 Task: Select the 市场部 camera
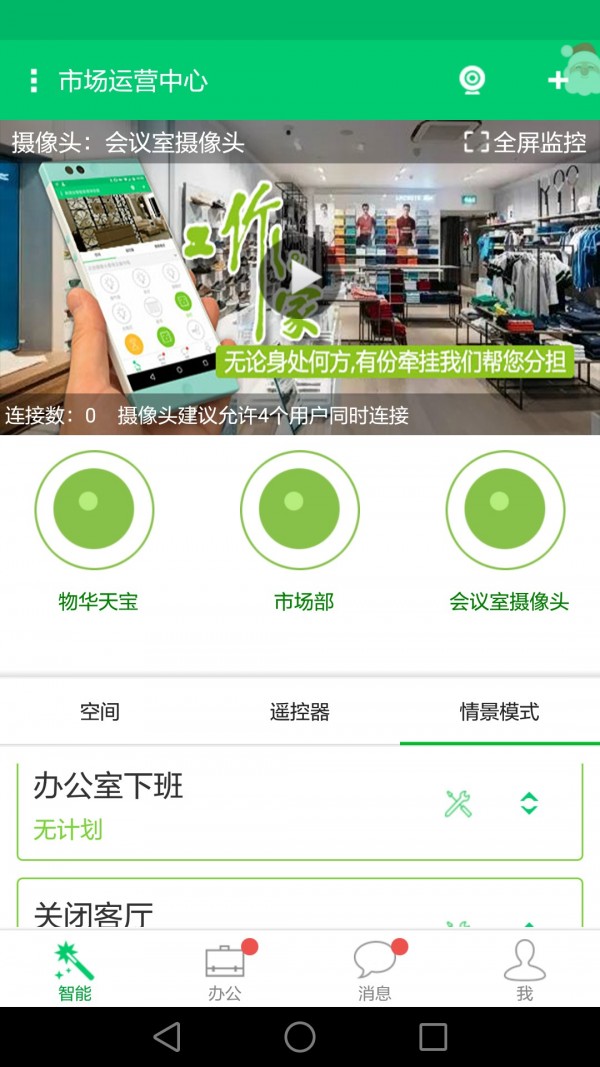click(300, 510)
